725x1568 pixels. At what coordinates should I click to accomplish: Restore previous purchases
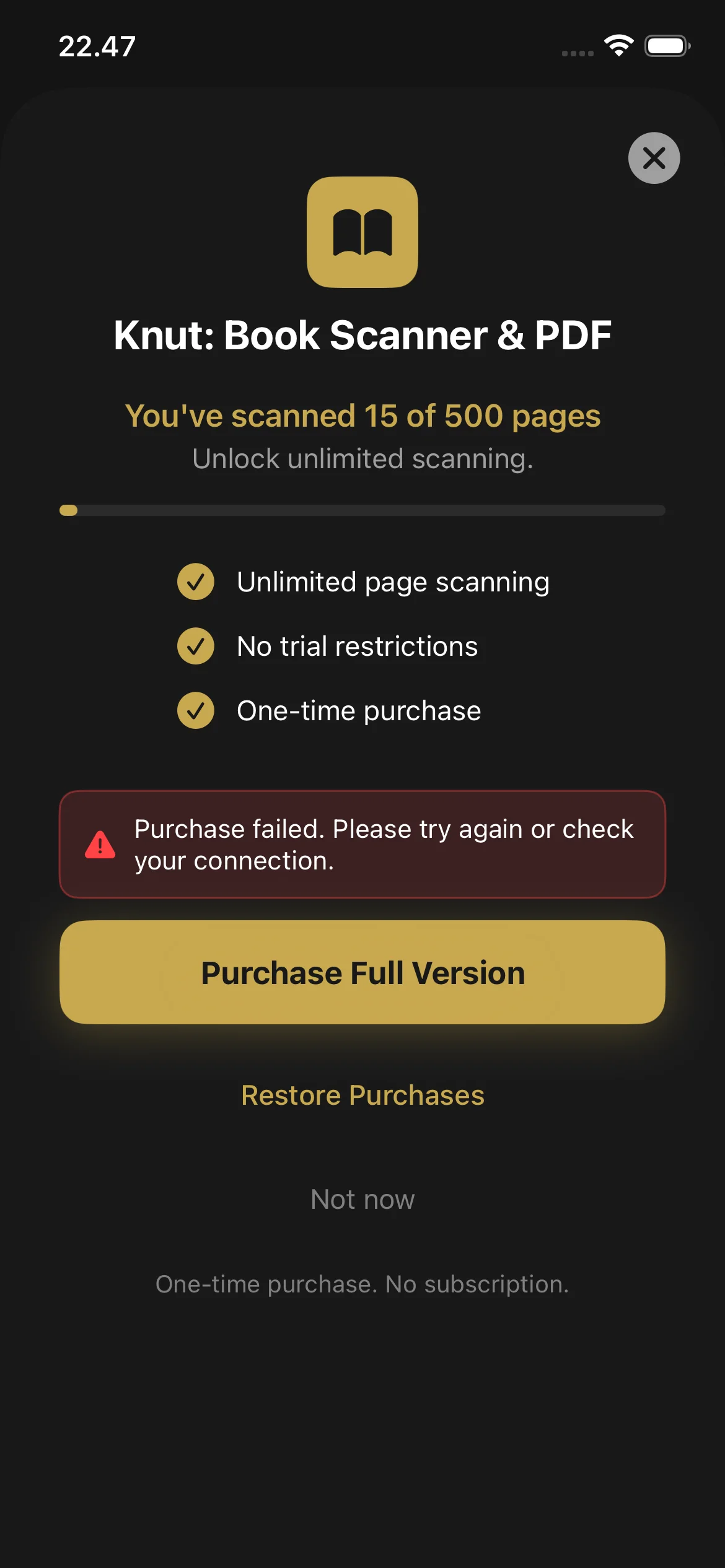(x=362, y=1095)
